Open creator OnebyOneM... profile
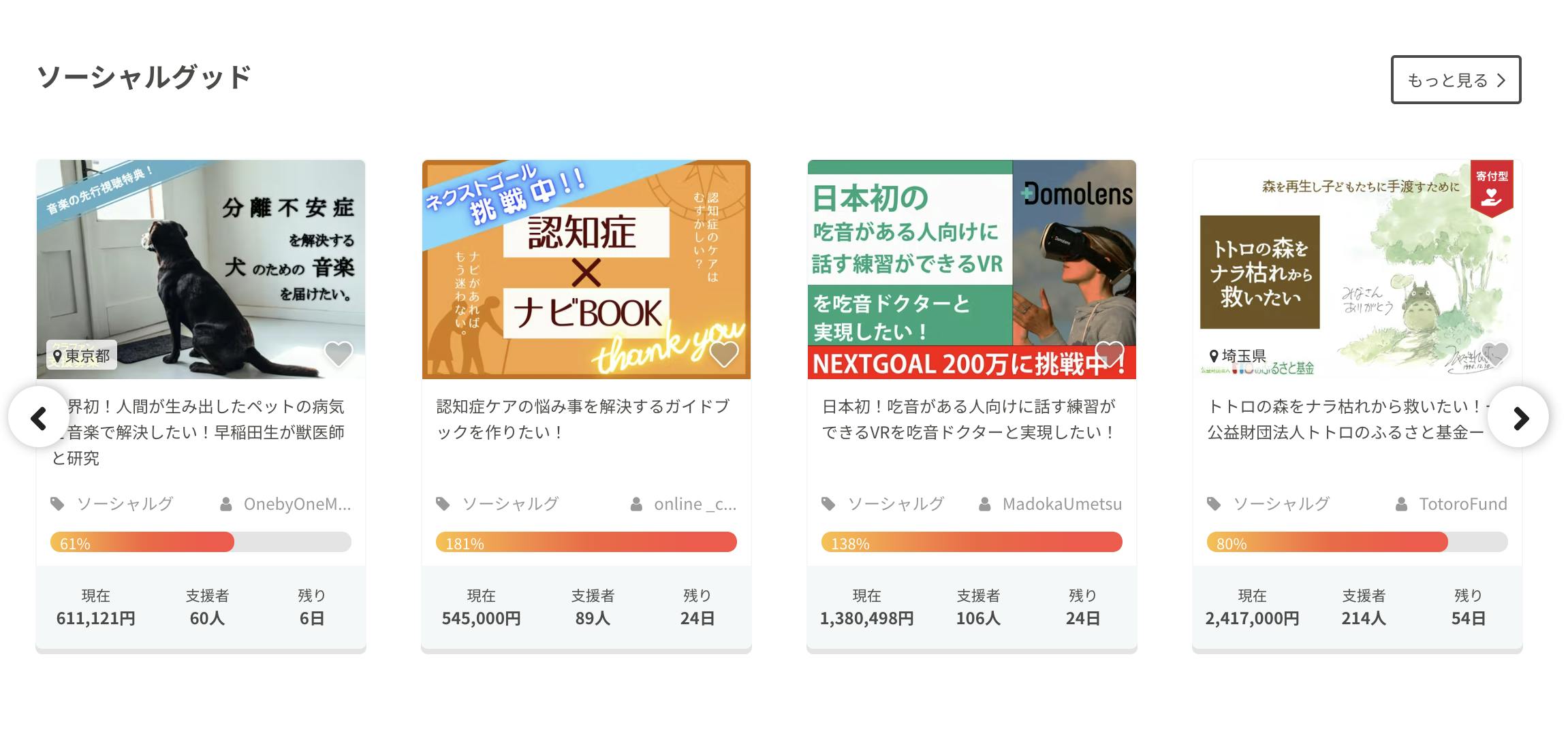The image size is (1568, 742). click(297, 504)
